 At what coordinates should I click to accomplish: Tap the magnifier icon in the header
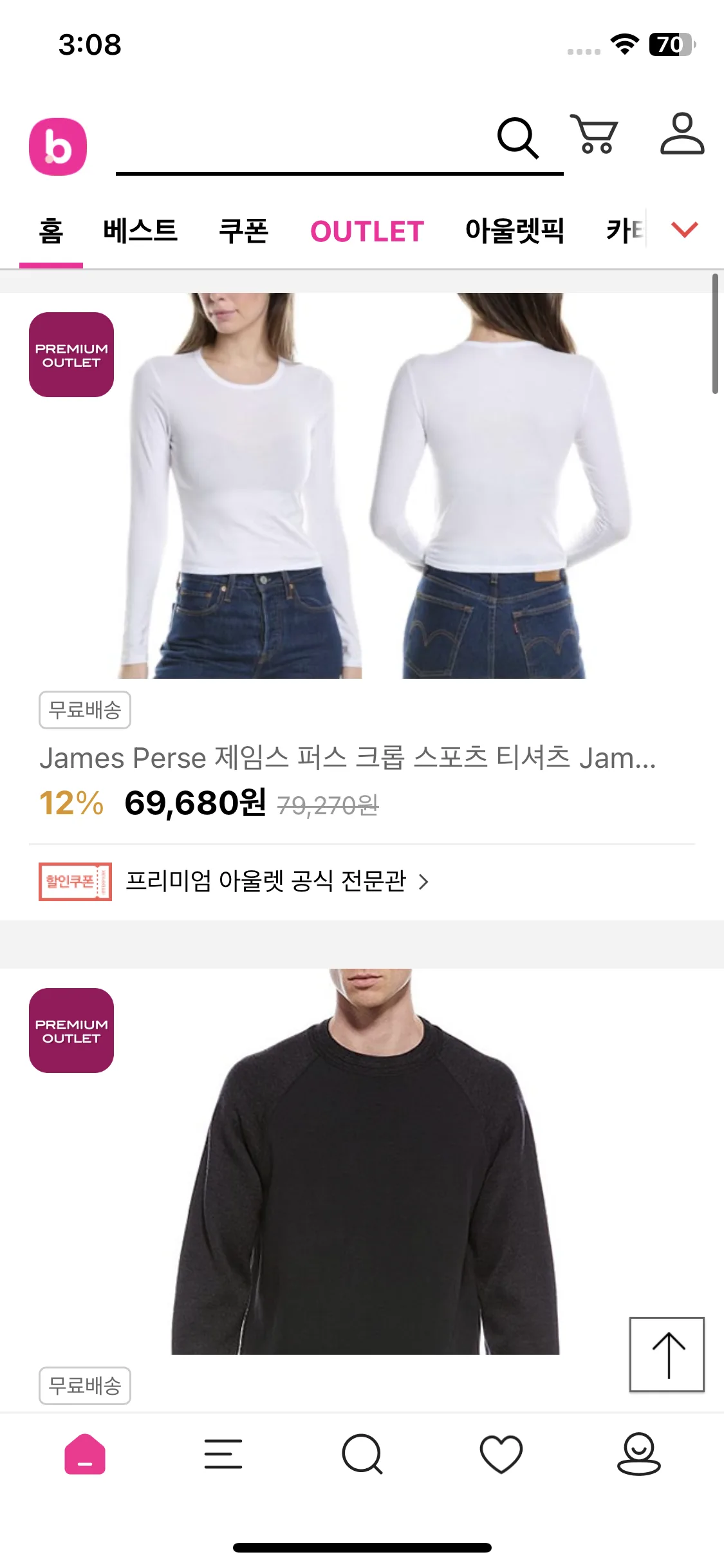tap(517, 137)
